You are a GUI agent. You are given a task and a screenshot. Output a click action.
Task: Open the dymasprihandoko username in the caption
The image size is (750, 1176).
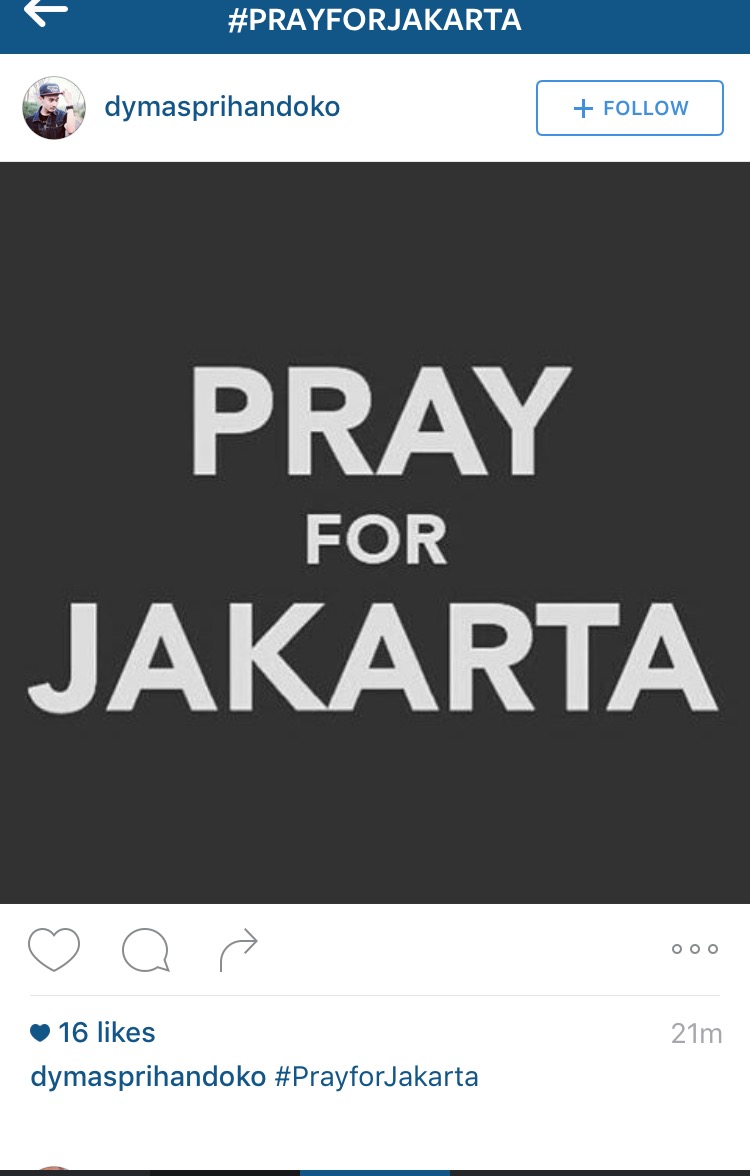[148, 1077]
